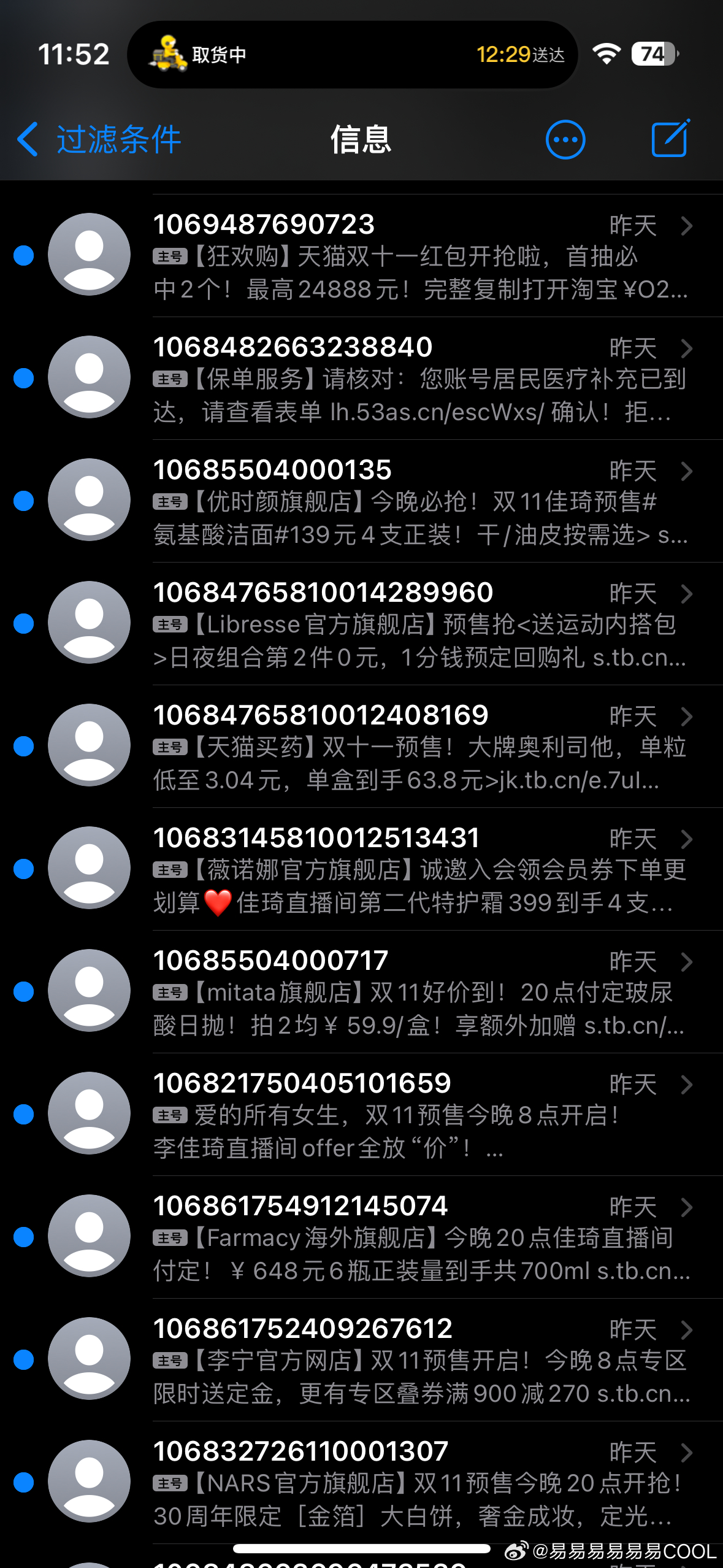The height and width of the screenshot is (1568, 723).
Task: Open the NARS官方旗舰店 message
Action: 362,1483
